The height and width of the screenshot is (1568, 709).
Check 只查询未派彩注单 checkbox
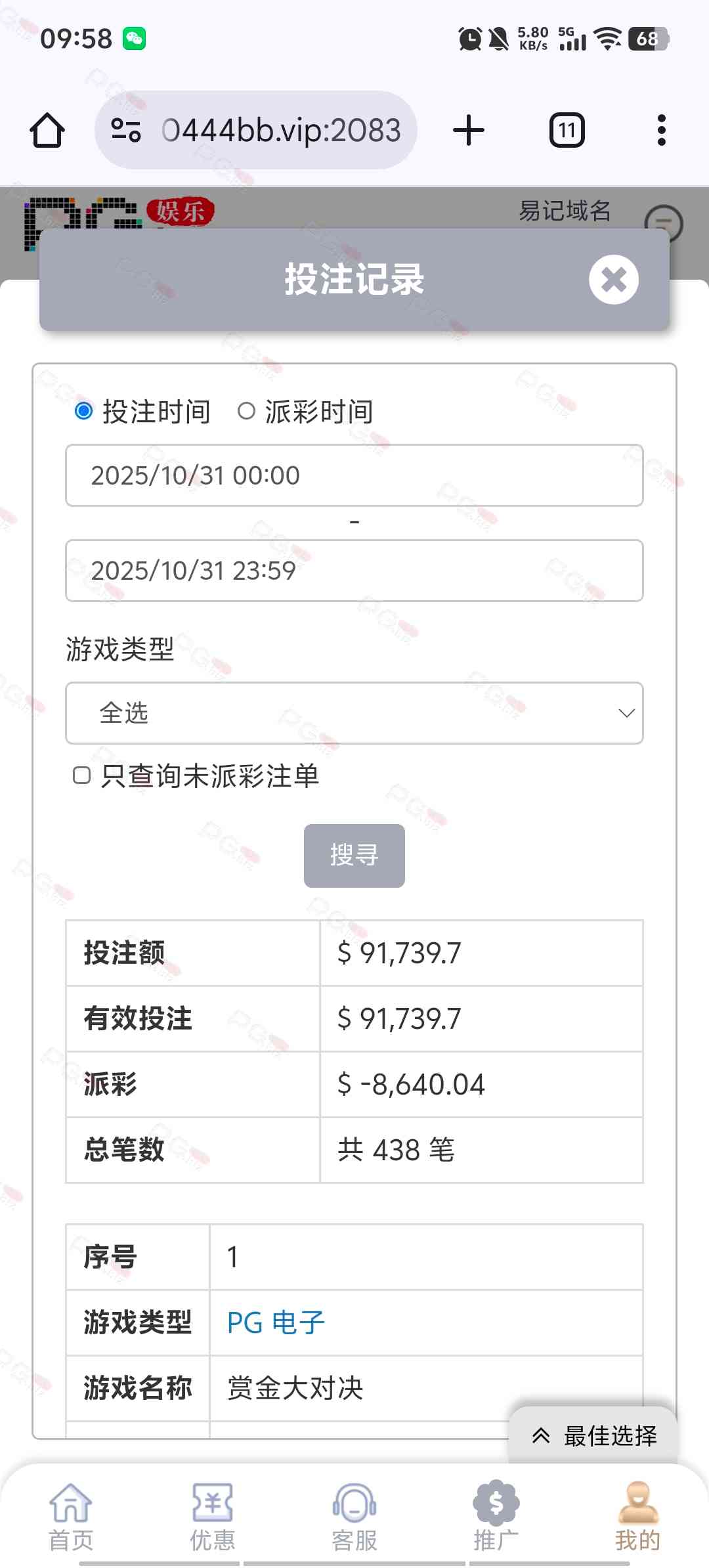point(81,775)
